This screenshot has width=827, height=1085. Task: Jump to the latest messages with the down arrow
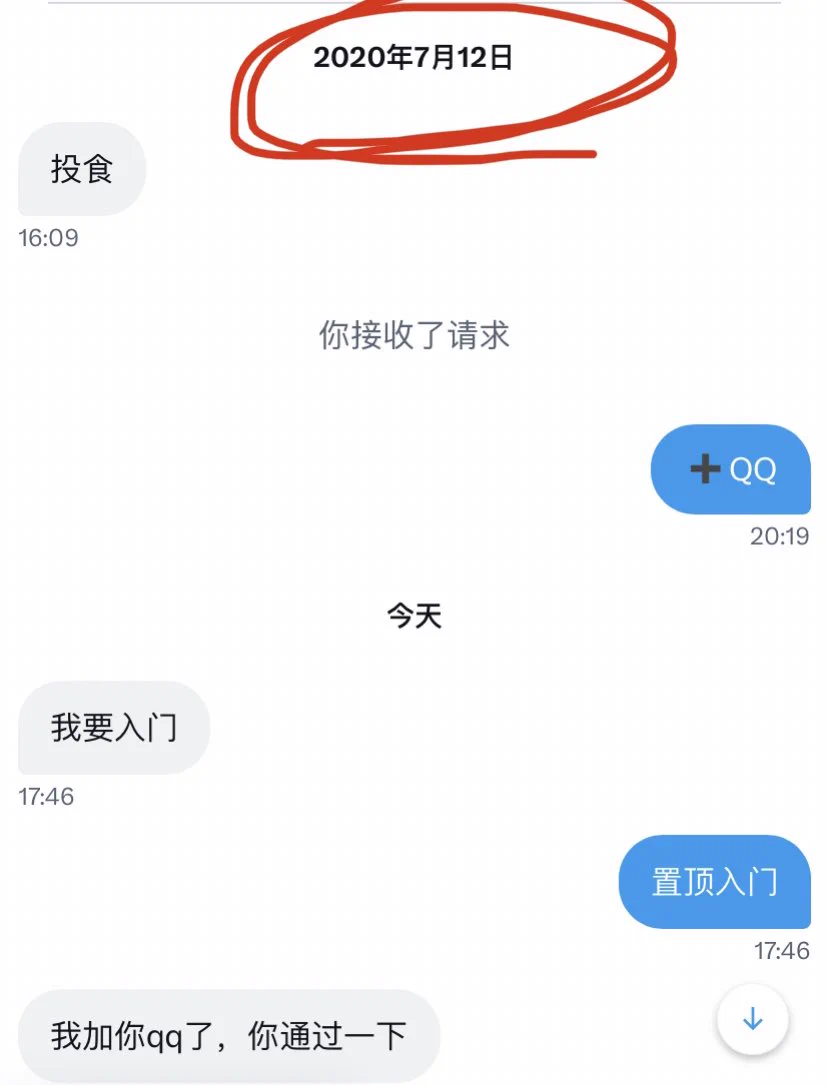pos(752,1020)
